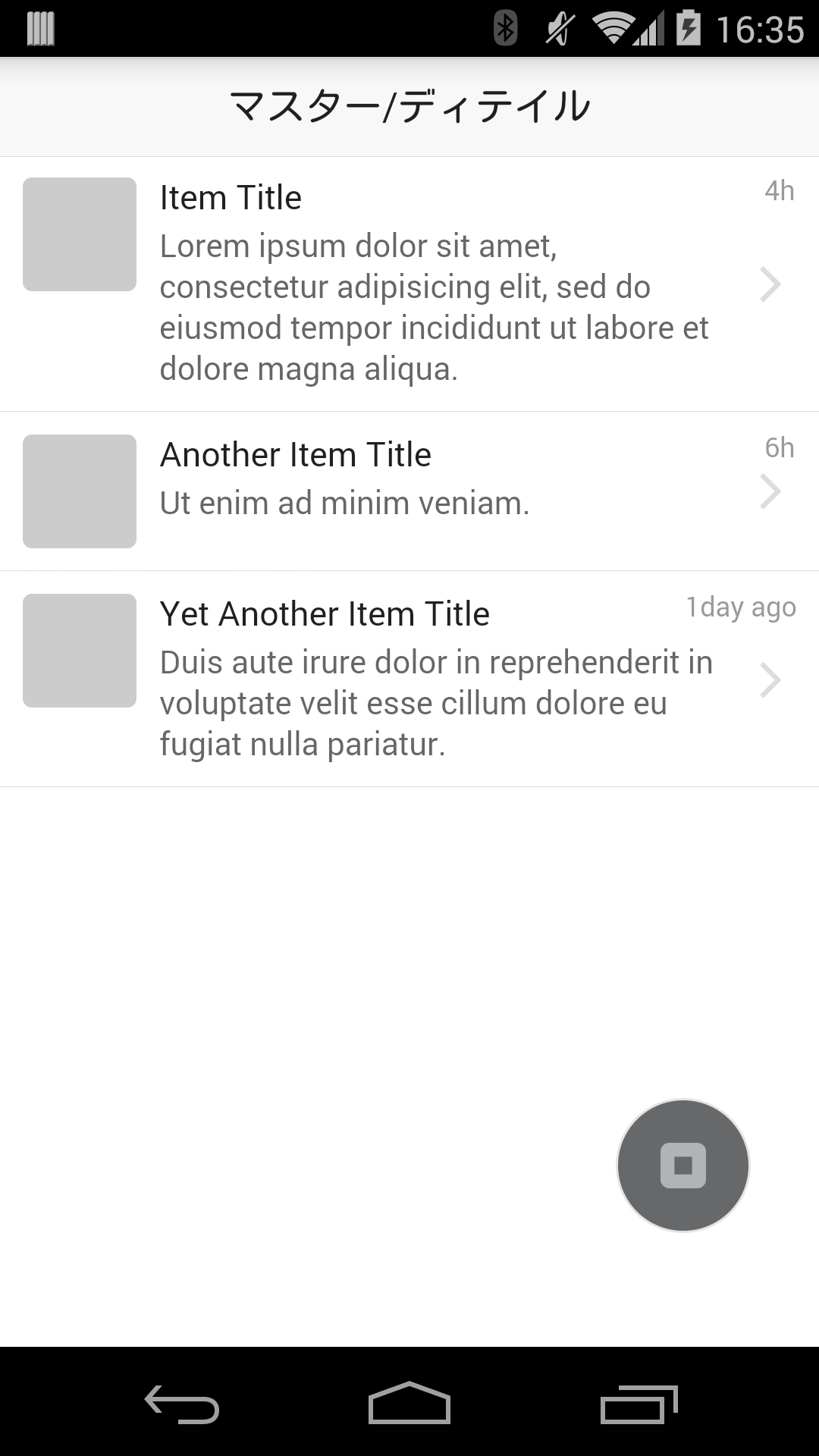Image resolution: width=819 pixels, height=1456 pixels.
Task: Open the "Item Title" list row
Action: pos(409,284)
